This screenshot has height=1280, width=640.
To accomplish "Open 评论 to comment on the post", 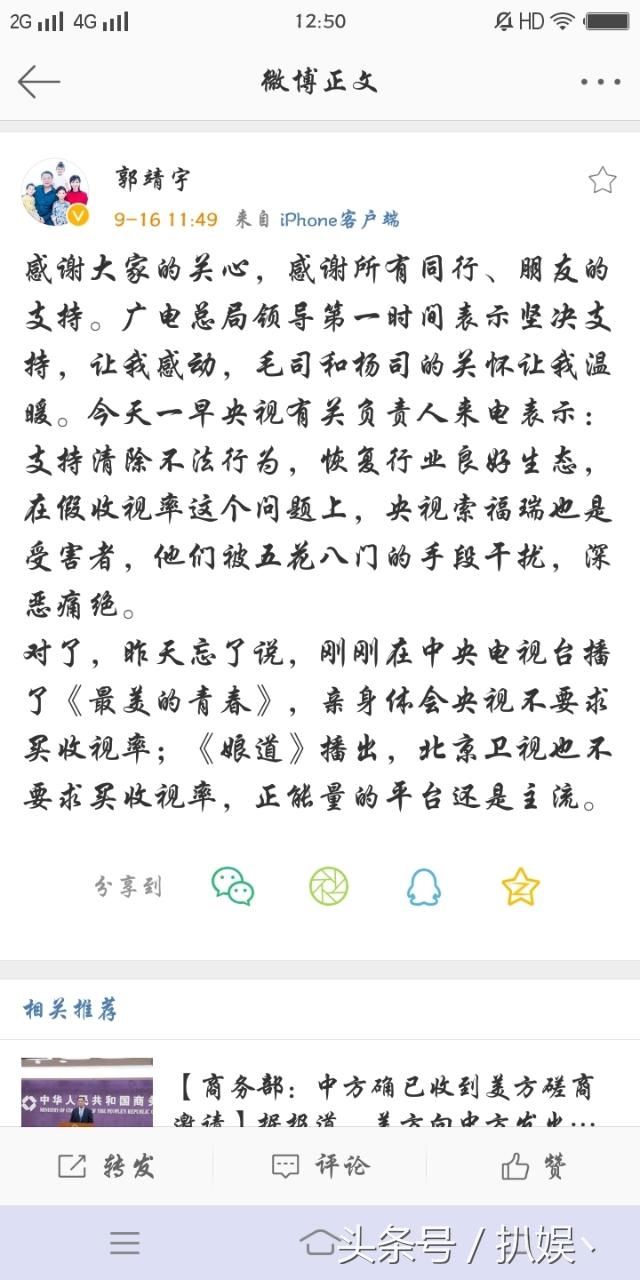I will 320,1165.
